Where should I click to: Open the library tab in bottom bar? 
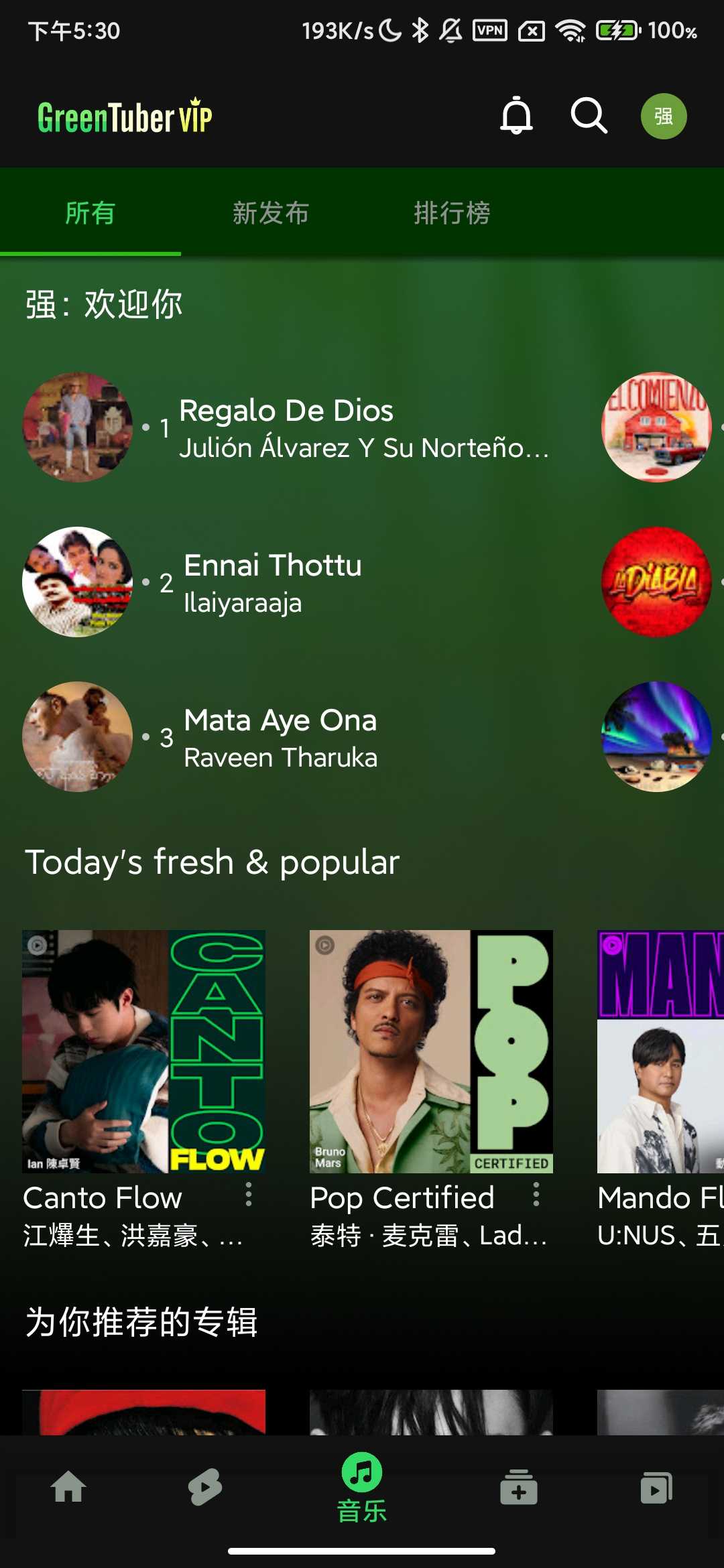[656, 1488]
